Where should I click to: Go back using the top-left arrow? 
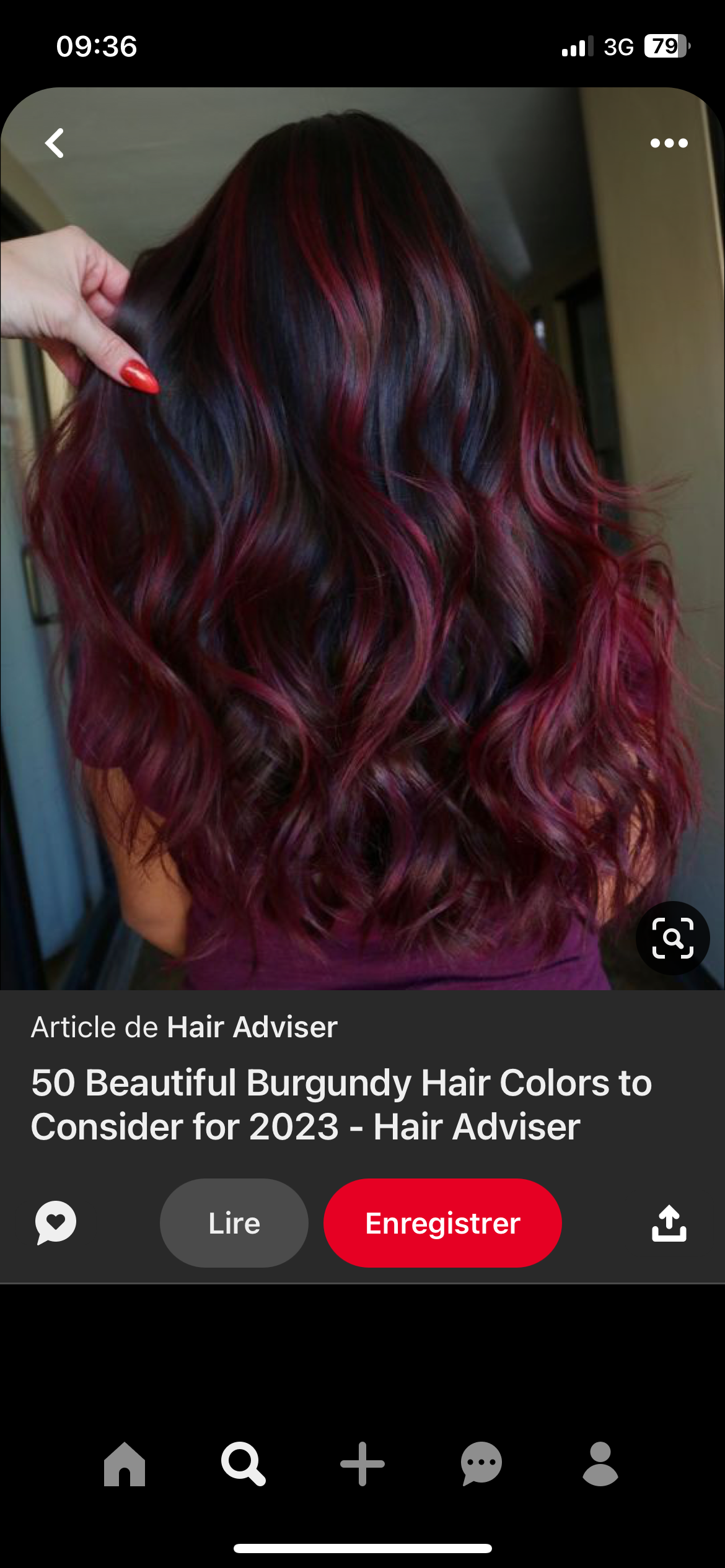pyautogui.click(x=55, y=143)
